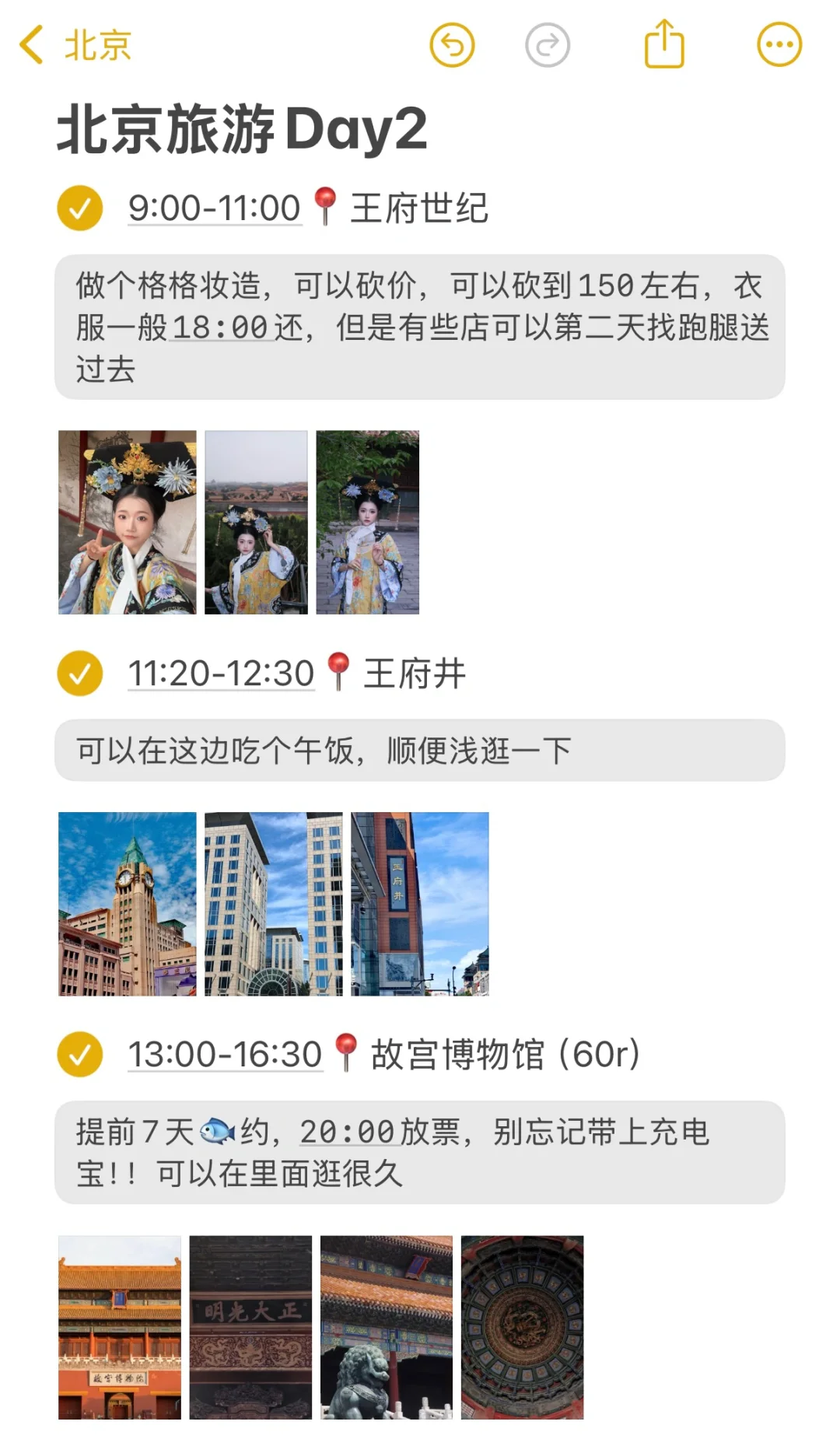The height and width of the screenshot is (1453, 840).
Task: Uncheck the 王府井 checklist item
Action: (x=80, y=674)
